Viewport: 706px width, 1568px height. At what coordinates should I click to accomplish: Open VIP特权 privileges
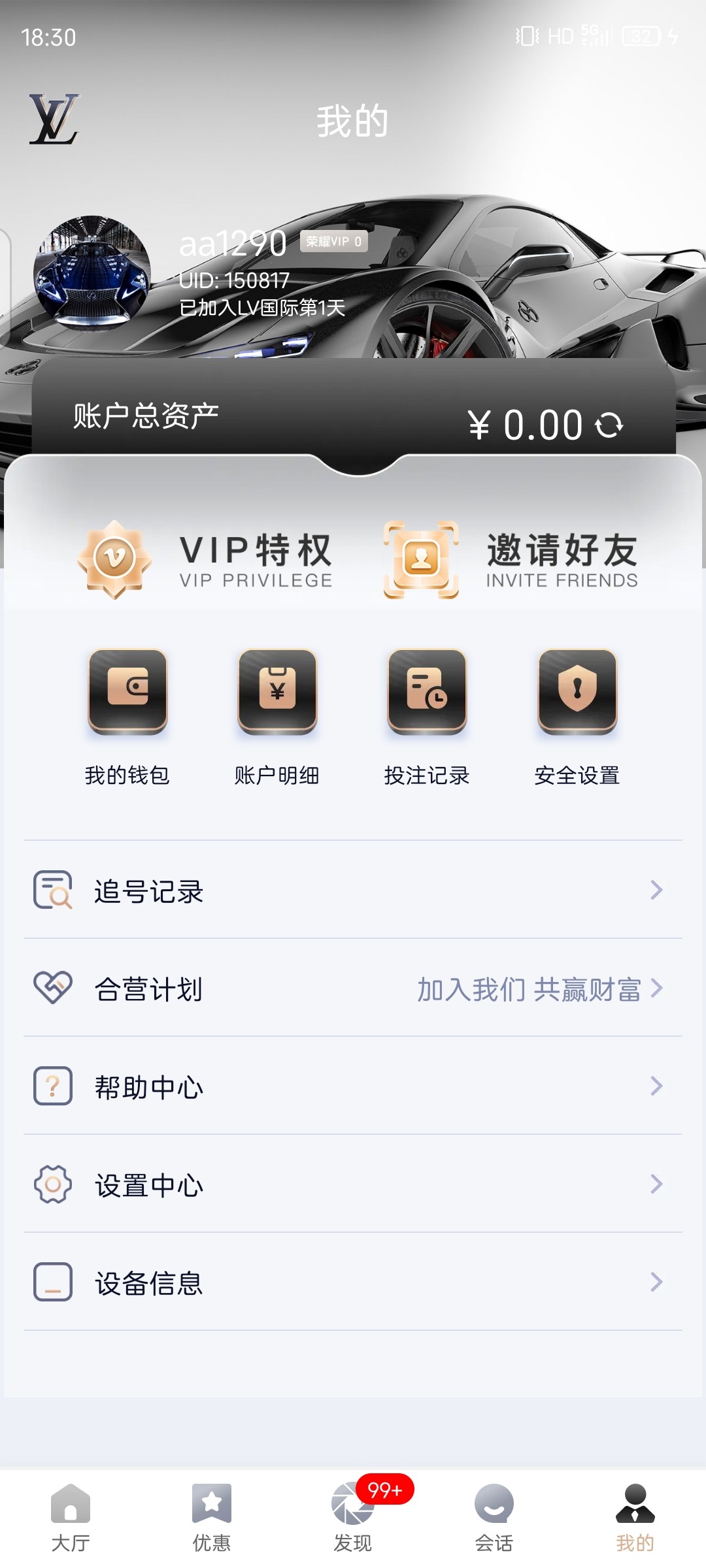205,560
